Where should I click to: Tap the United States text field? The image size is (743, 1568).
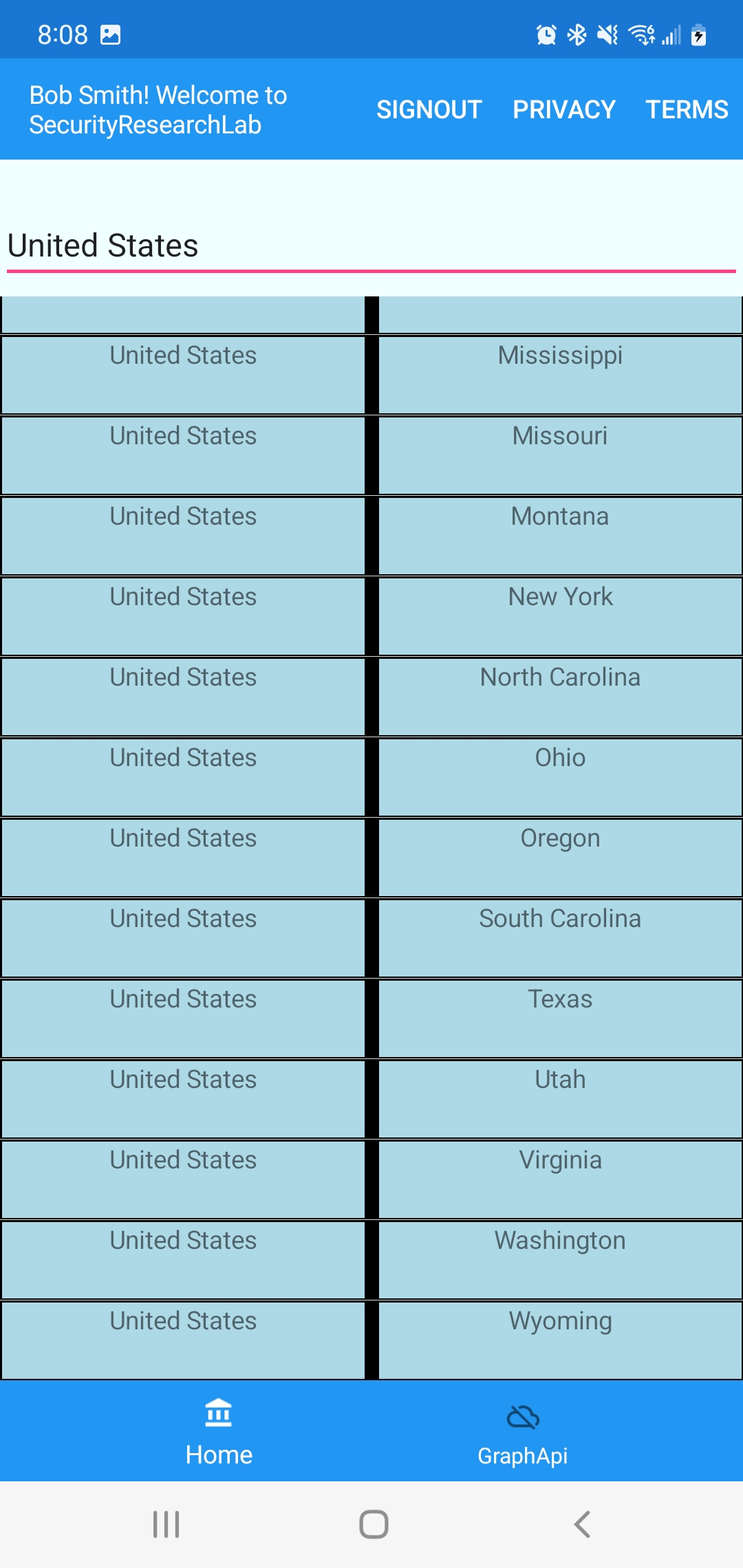pyautogui.click(x=371, y=246)
